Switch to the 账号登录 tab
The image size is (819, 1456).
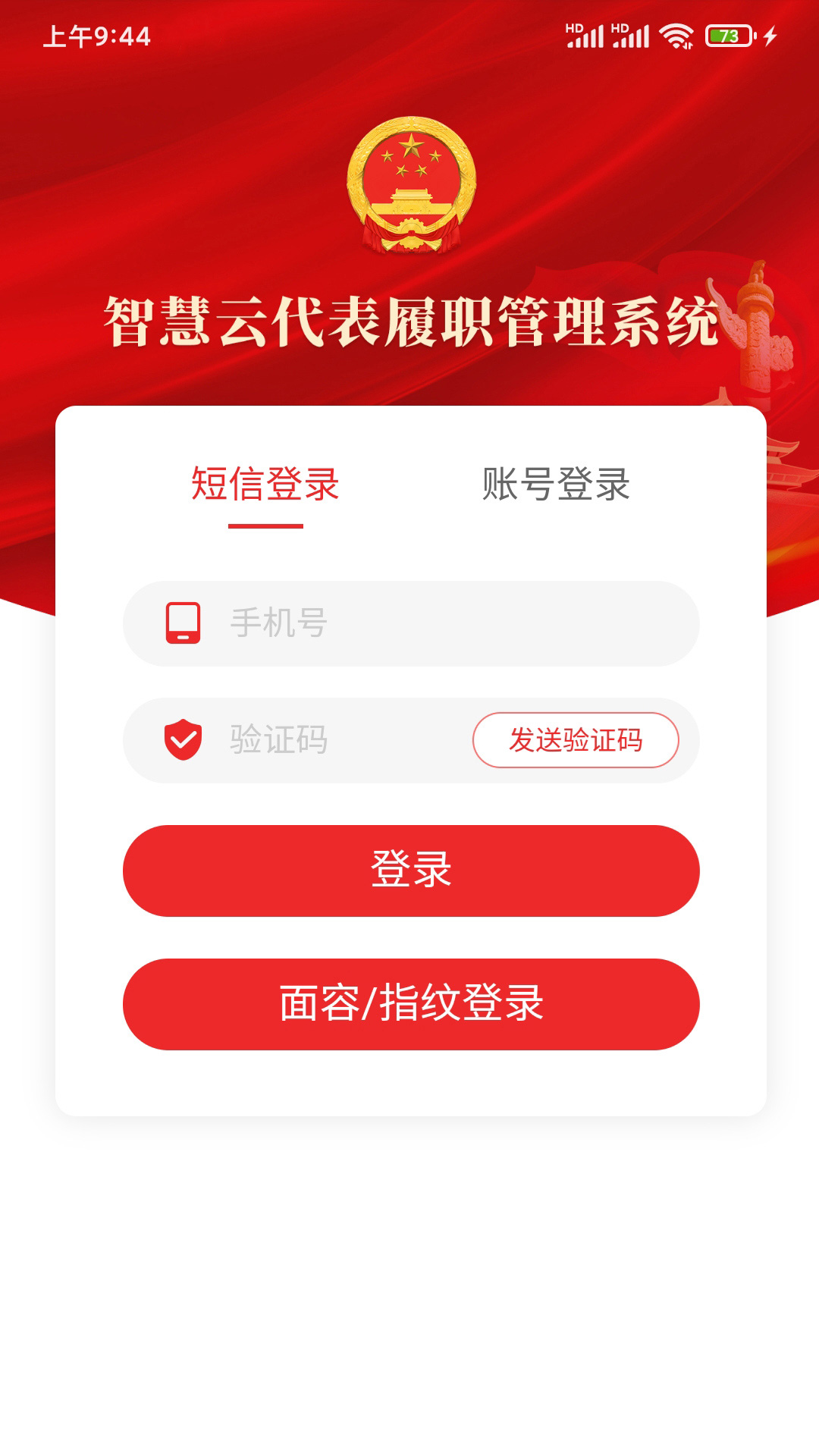click(x=556, y=484)
